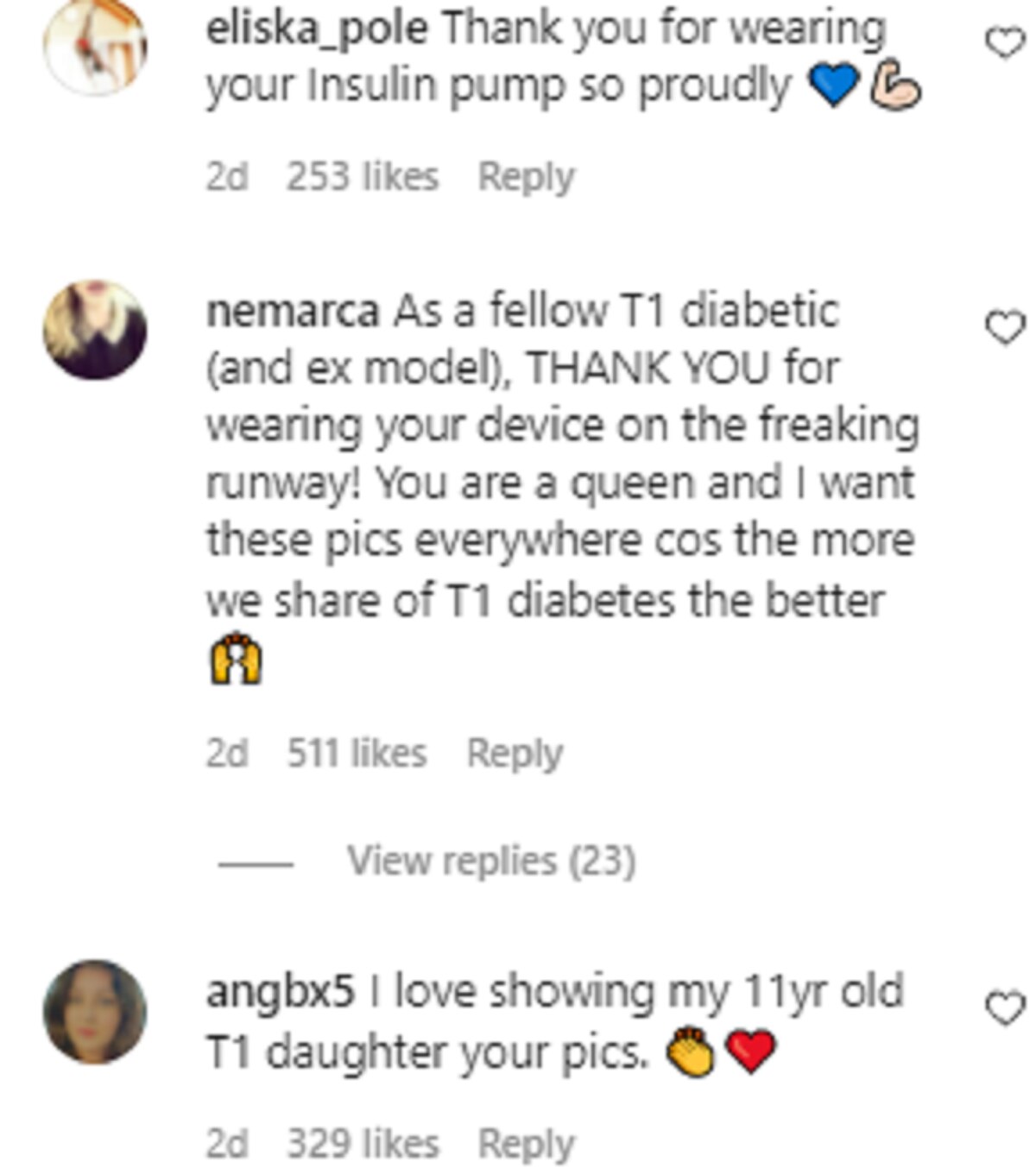Reply to eliska_pole's comment
The image size is (1036, 1168).
526,177
